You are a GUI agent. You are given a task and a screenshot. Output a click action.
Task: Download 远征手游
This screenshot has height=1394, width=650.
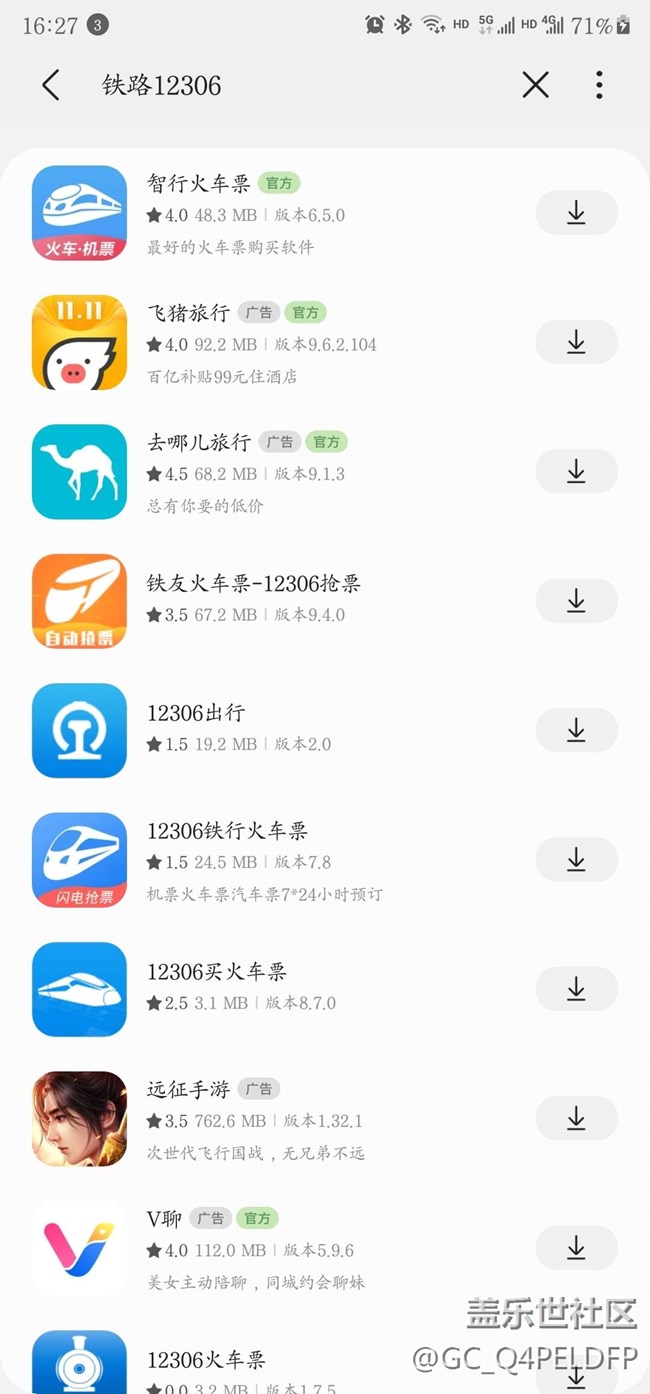(576, 1119)
